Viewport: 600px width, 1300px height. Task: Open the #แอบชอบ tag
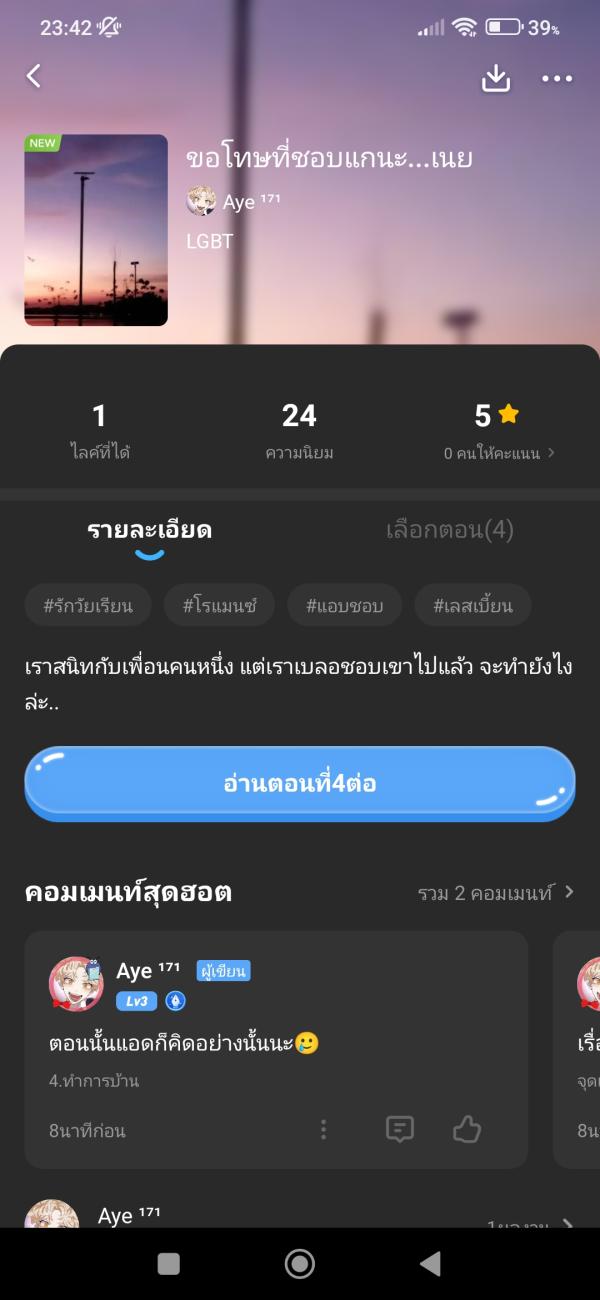[x=344, y=605]
